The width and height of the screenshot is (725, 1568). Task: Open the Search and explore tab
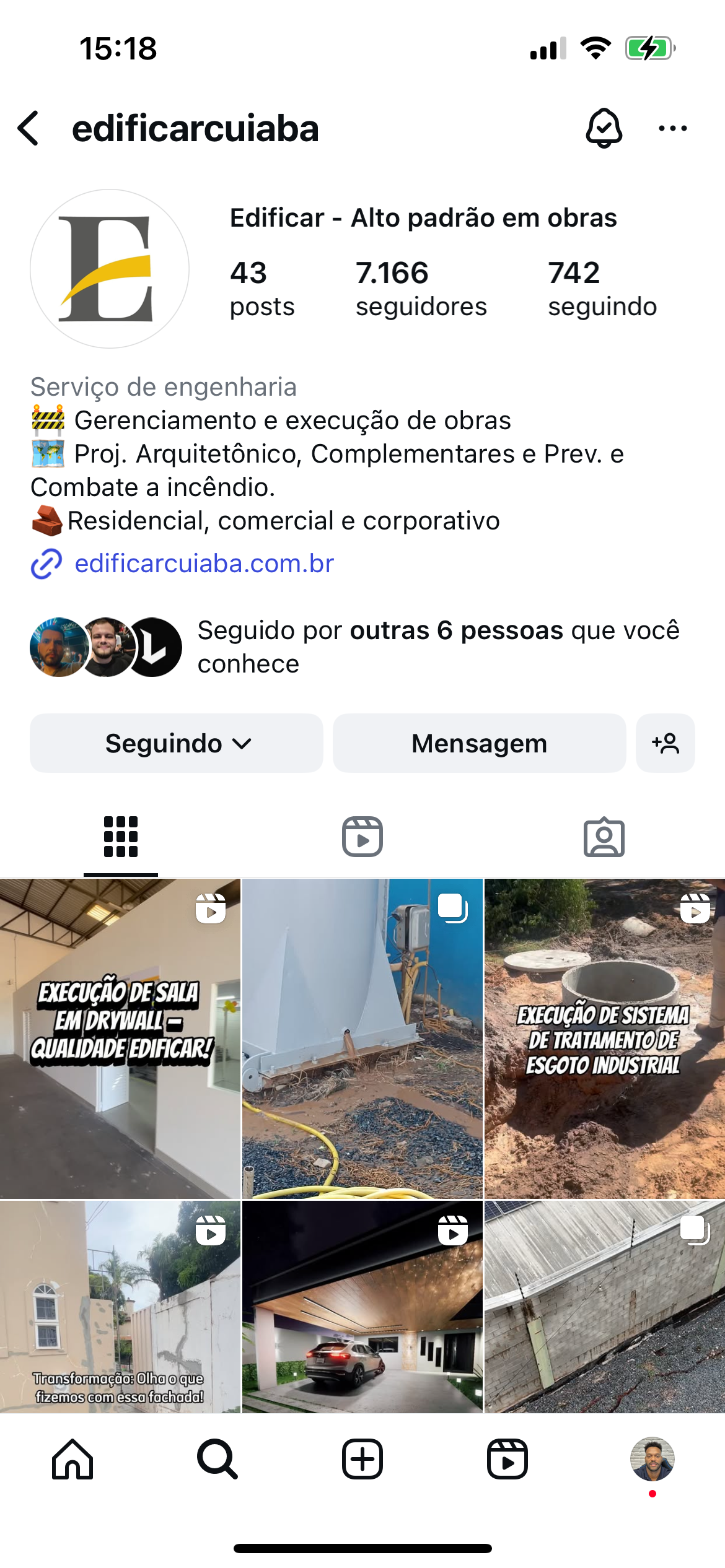[x=217, y=1459]
